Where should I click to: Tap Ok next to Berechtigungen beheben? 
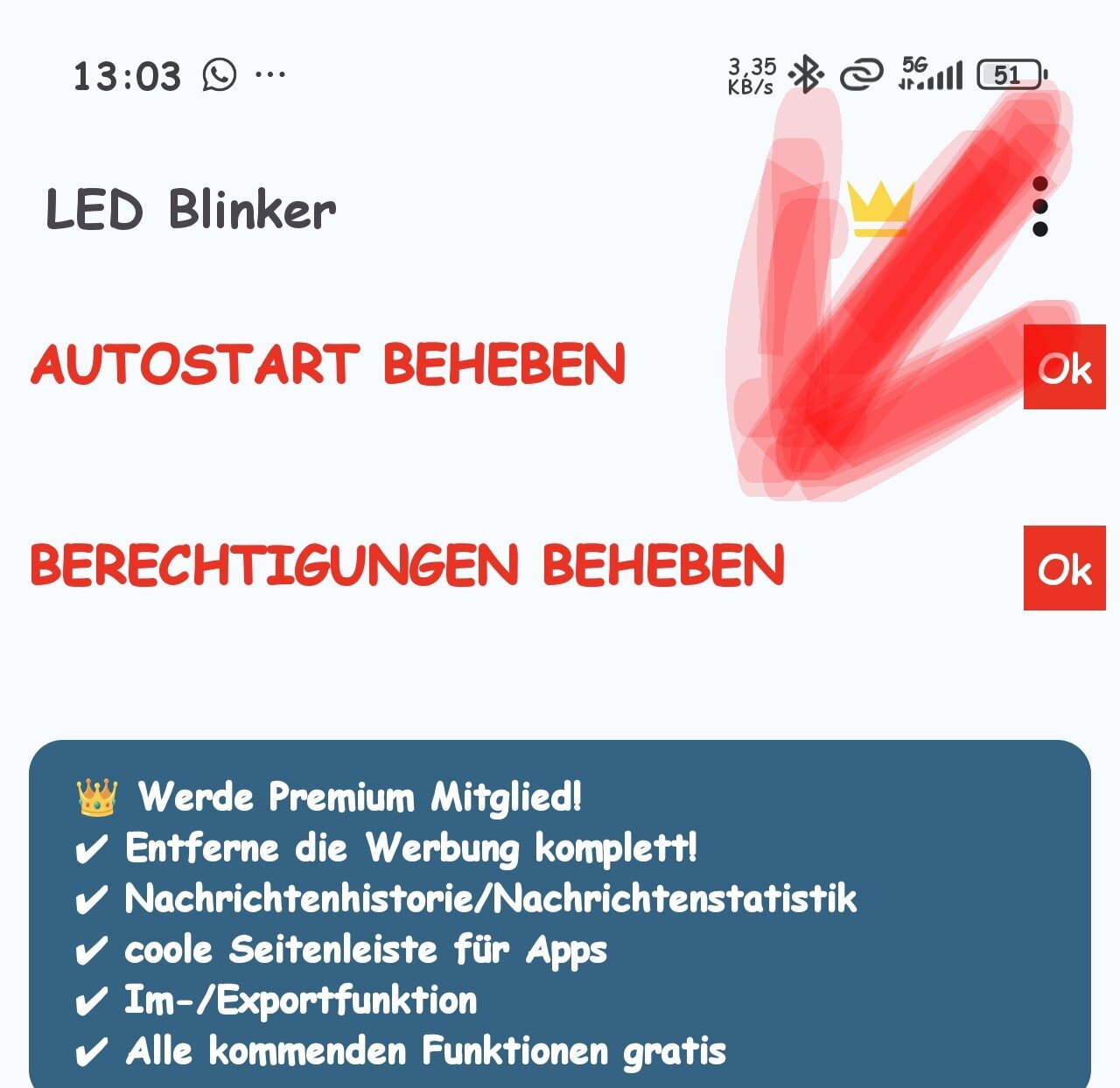point(1064,568)
